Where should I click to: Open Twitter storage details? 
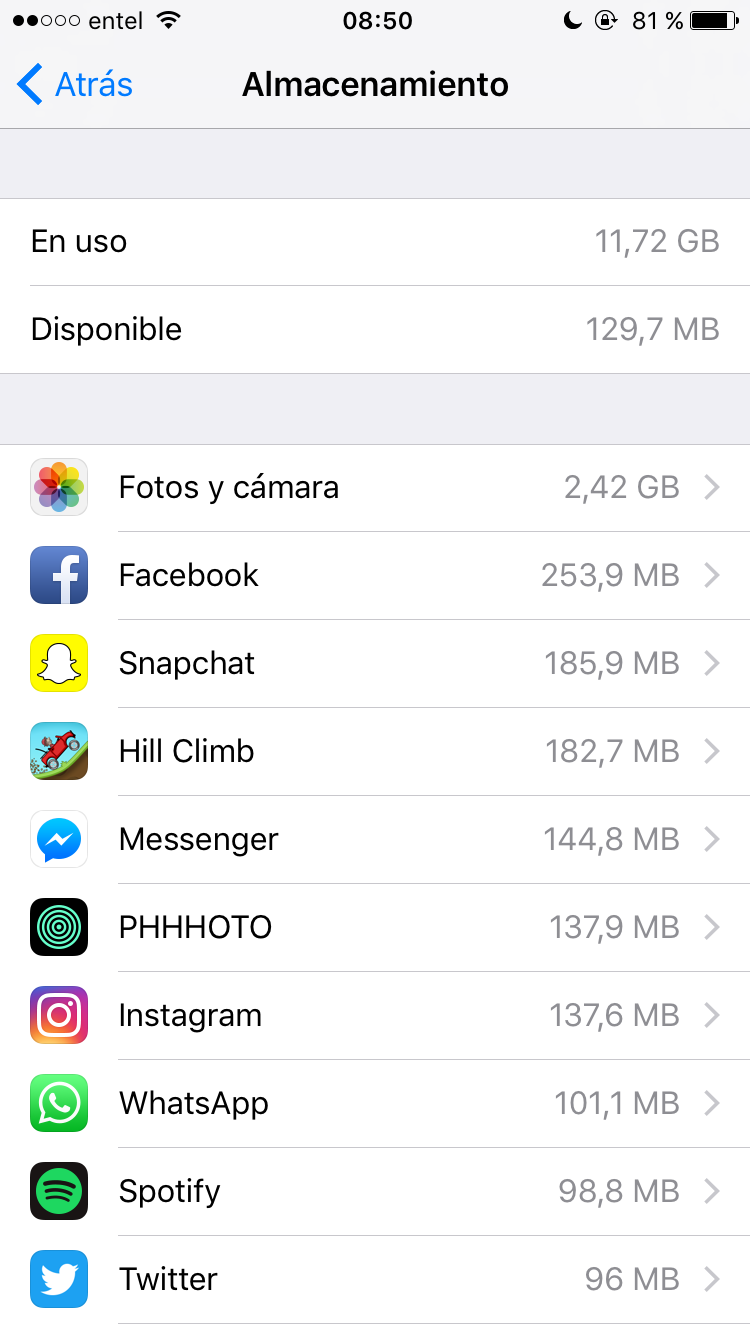click(x=375, y=1280)
